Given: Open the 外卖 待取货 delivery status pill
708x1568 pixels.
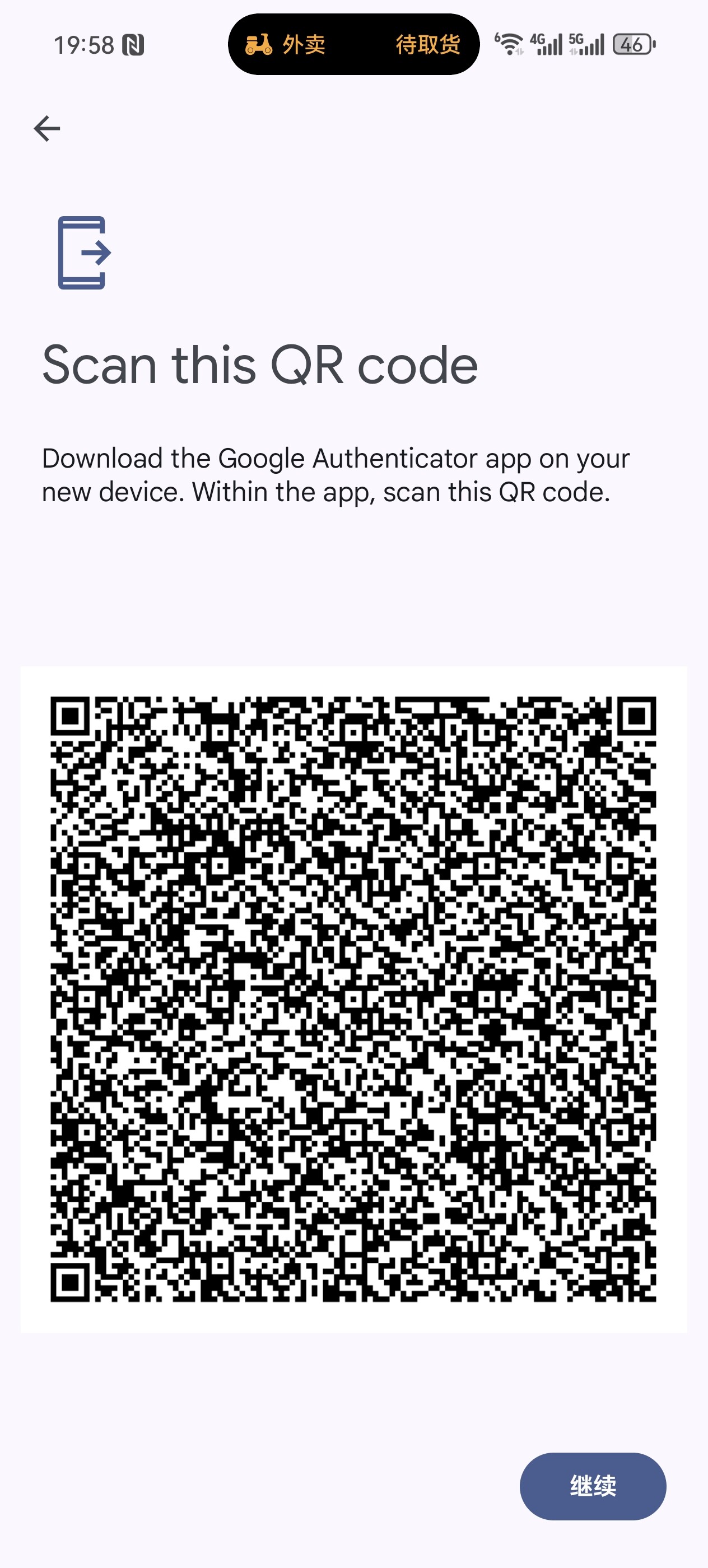Looking at the screenshot, I should [353, 44].
